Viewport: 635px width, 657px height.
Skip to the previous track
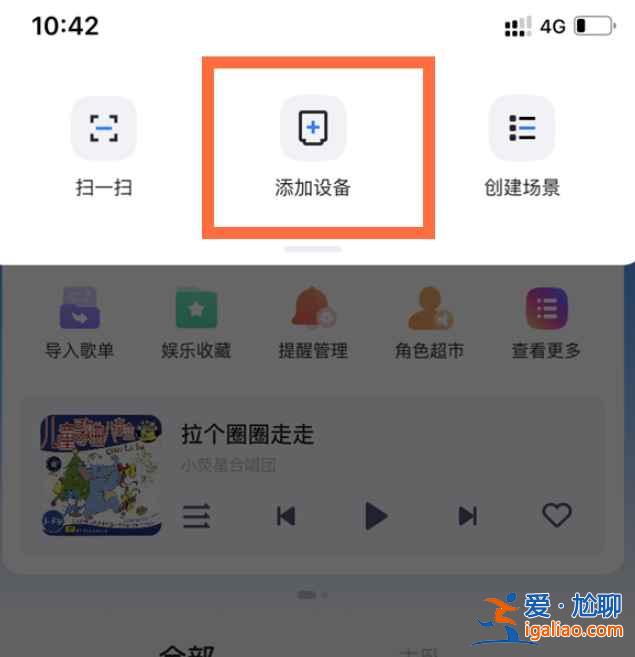tap(286, 516)
